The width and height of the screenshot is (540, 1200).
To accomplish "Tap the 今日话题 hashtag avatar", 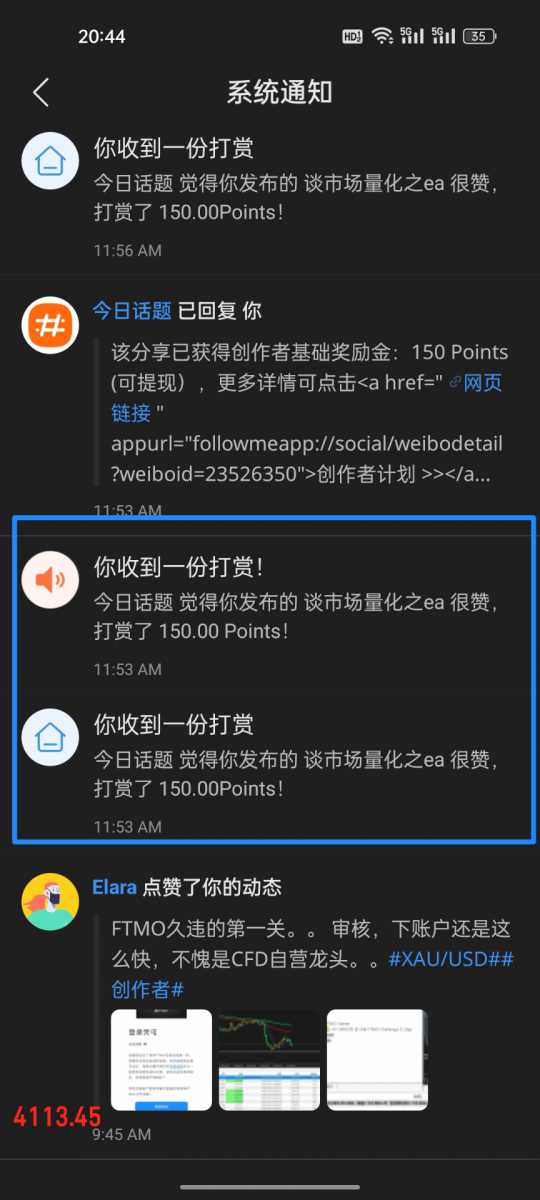I will (50, 325).
